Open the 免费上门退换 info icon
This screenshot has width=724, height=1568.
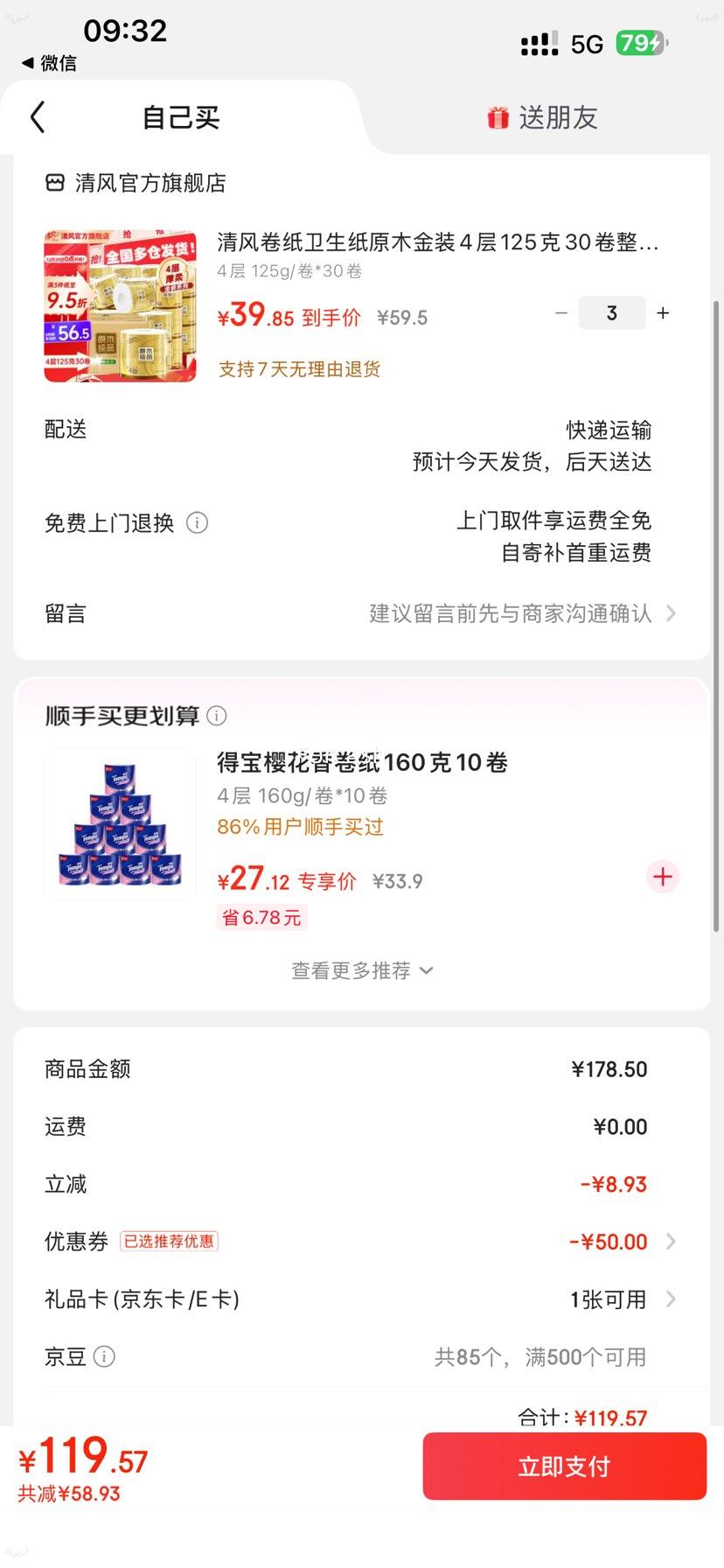(198, 522)
